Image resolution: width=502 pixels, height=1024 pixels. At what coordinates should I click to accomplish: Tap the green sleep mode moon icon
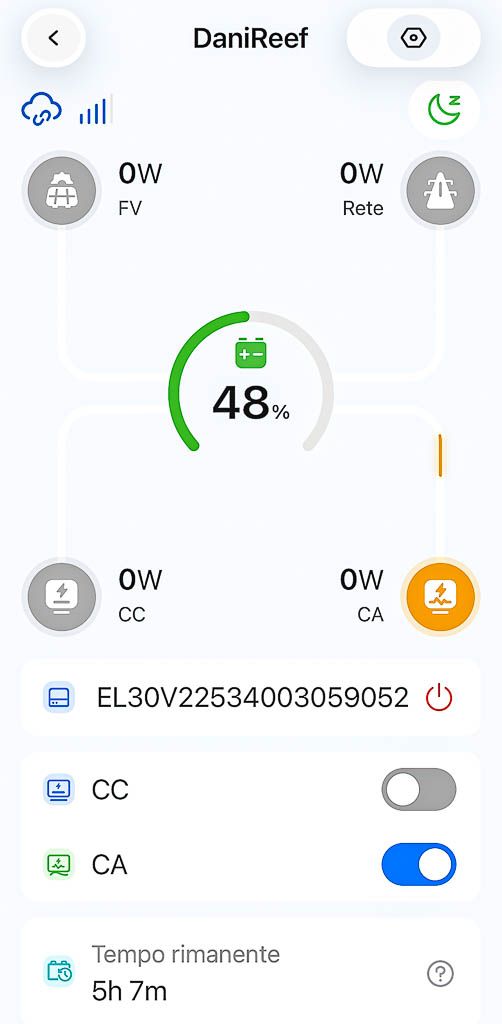(x=445, y=110)
